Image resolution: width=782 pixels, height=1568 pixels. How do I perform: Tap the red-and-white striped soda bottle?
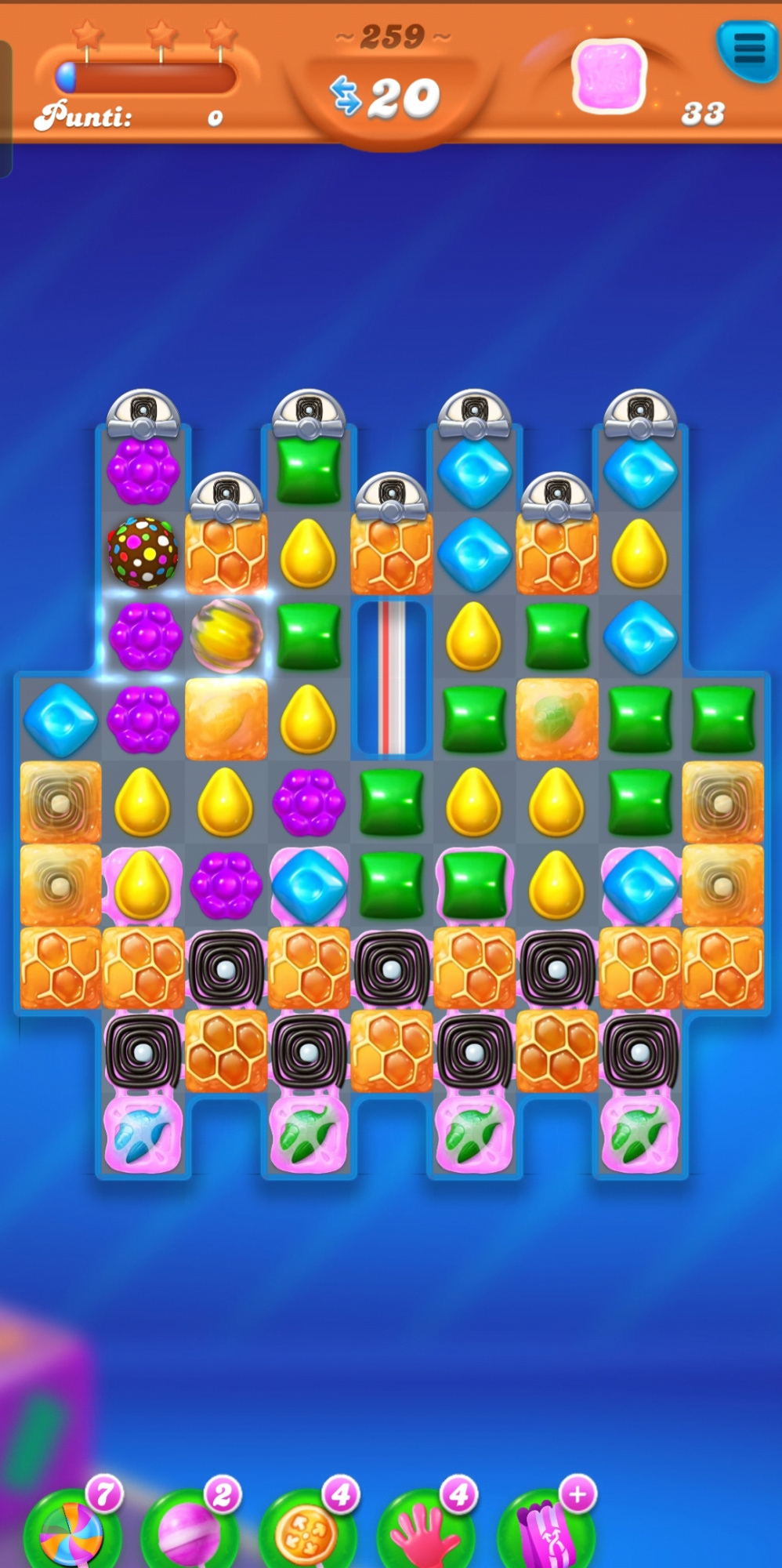point(391,677)
